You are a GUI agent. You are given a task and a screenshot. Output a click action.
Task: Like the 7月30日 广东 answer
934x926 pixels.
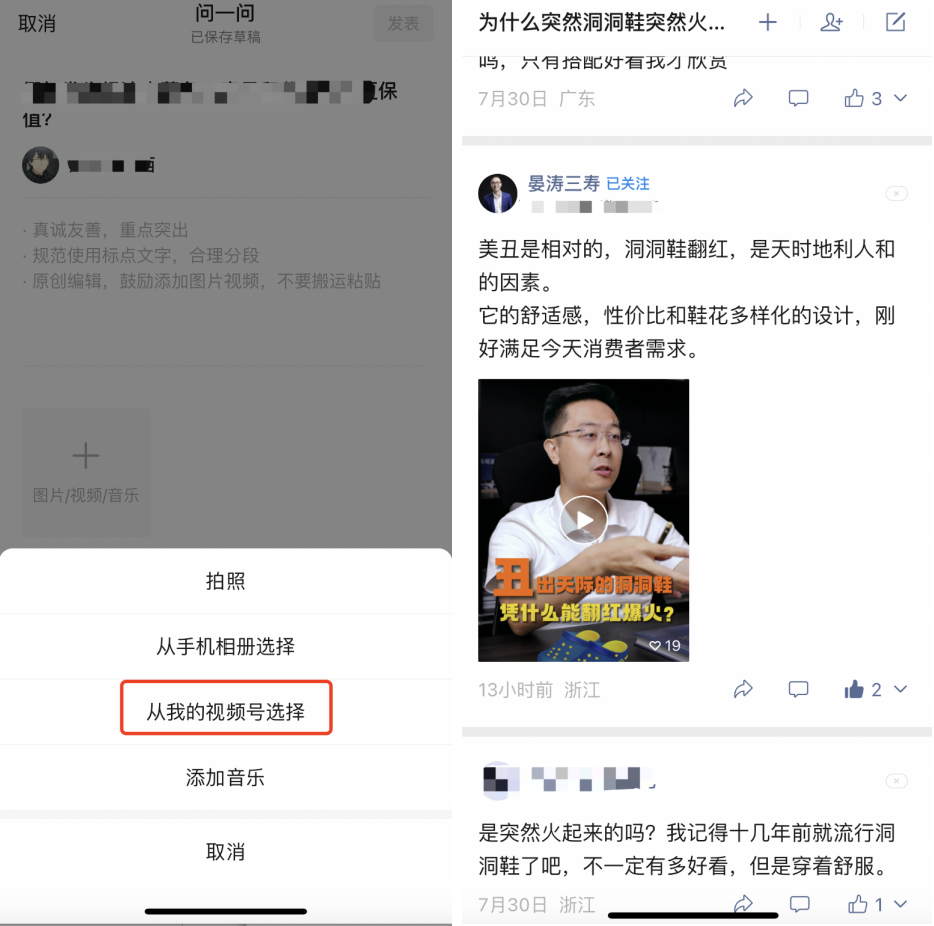pos(854,98)
